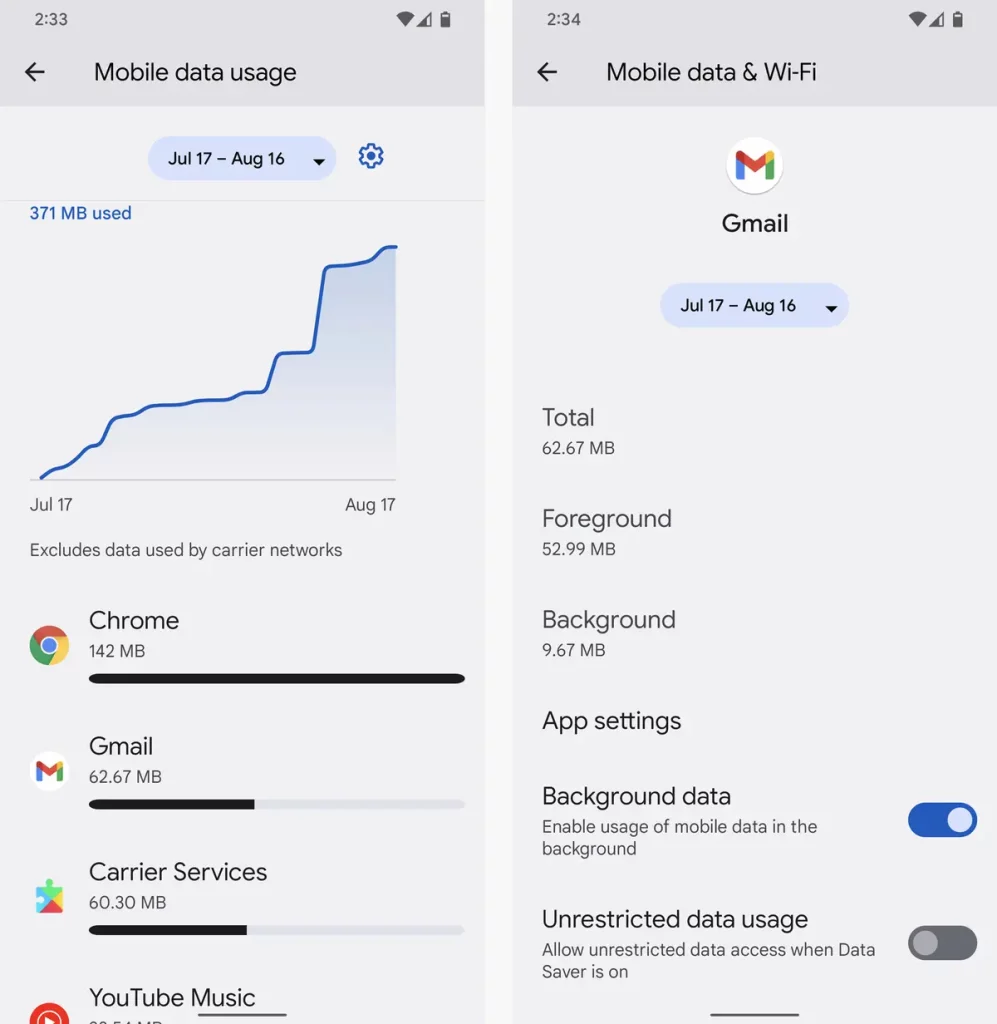Disable Background data for Gmail
Image resolution: width=997 pixels, height=1024 pixels.
tap(941, 820)
